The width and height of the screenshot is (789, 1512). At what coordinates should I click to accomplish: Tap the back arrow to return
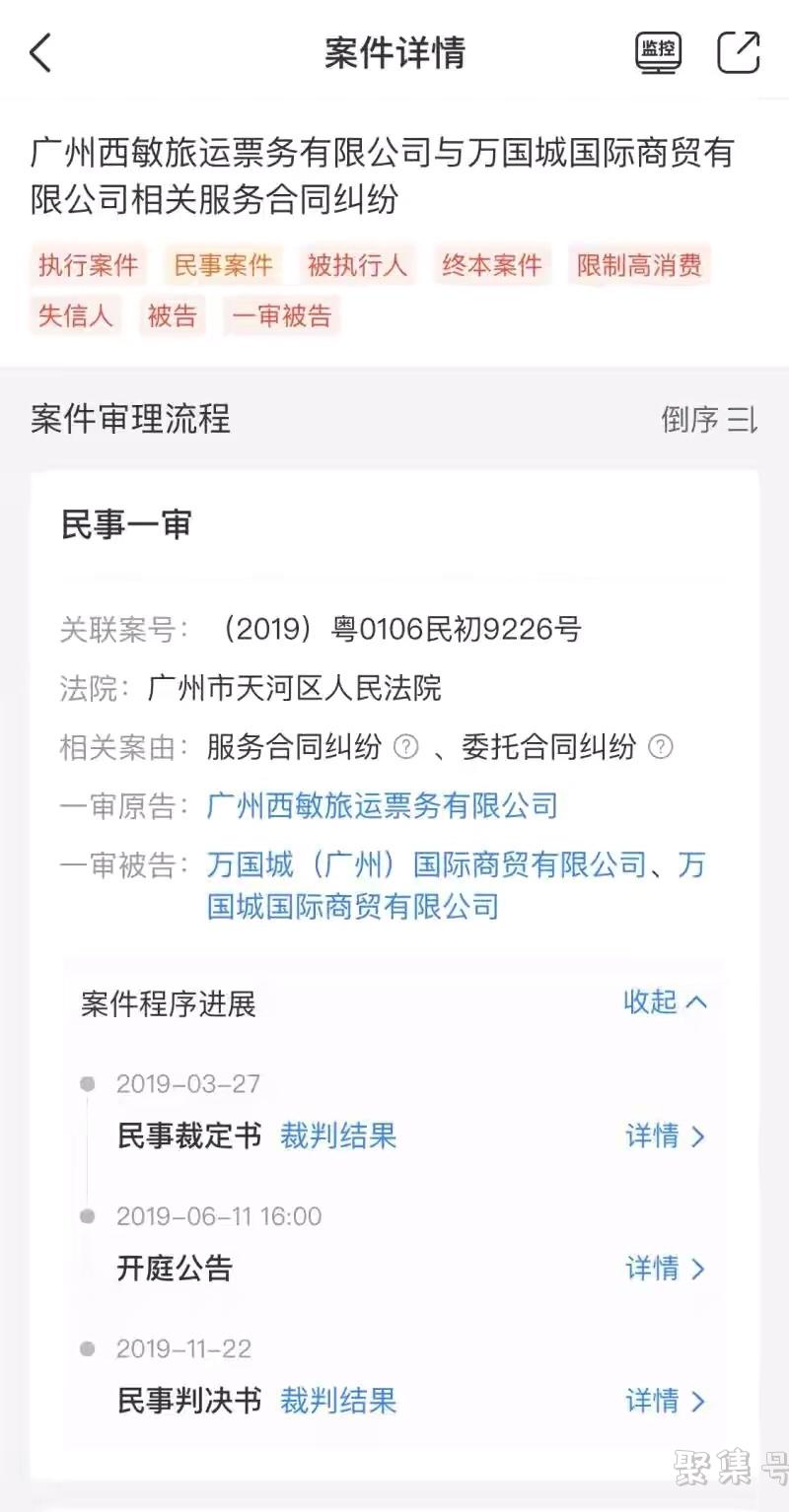39,53
